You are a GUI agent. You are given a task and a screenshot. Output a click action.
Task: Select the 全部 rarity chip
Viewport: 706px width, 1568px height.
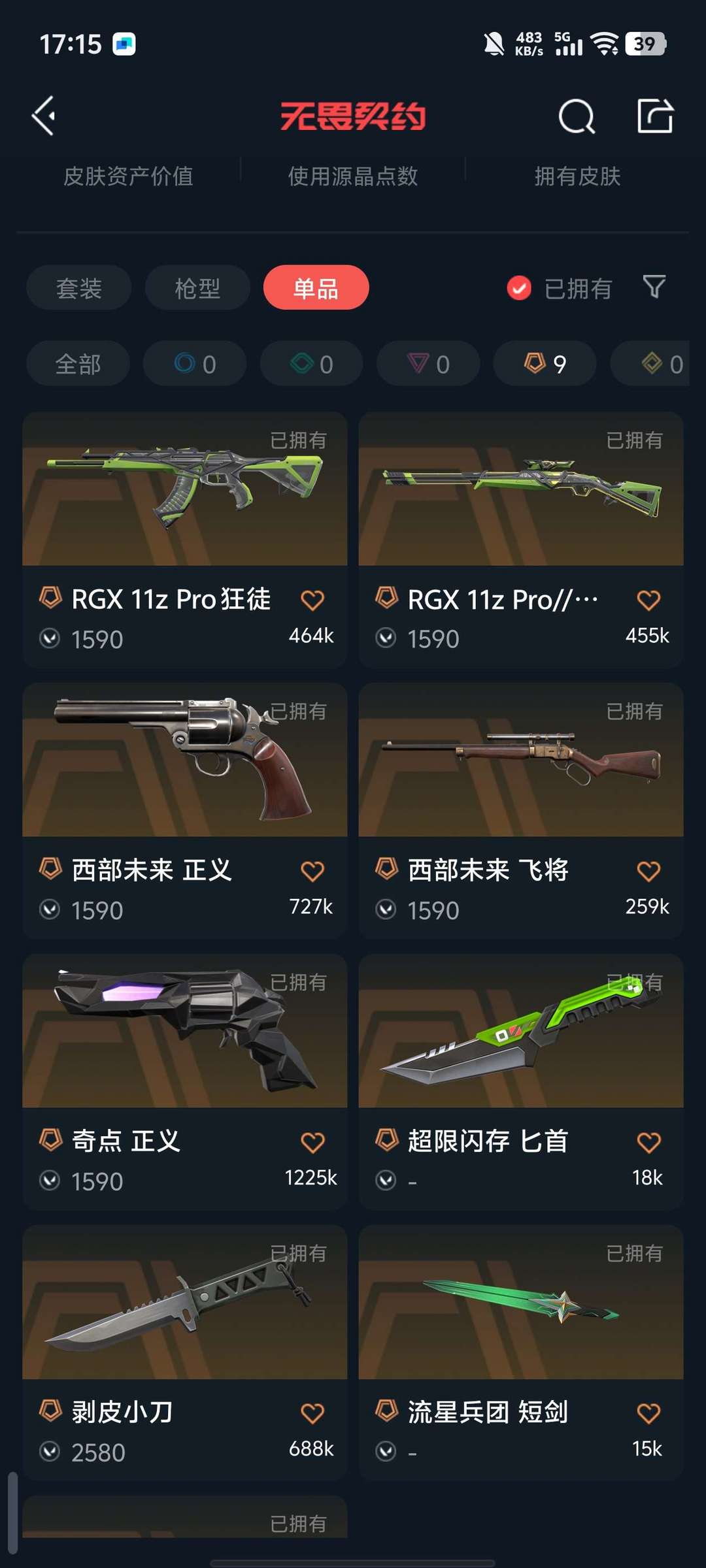click(x=78, y=363)
